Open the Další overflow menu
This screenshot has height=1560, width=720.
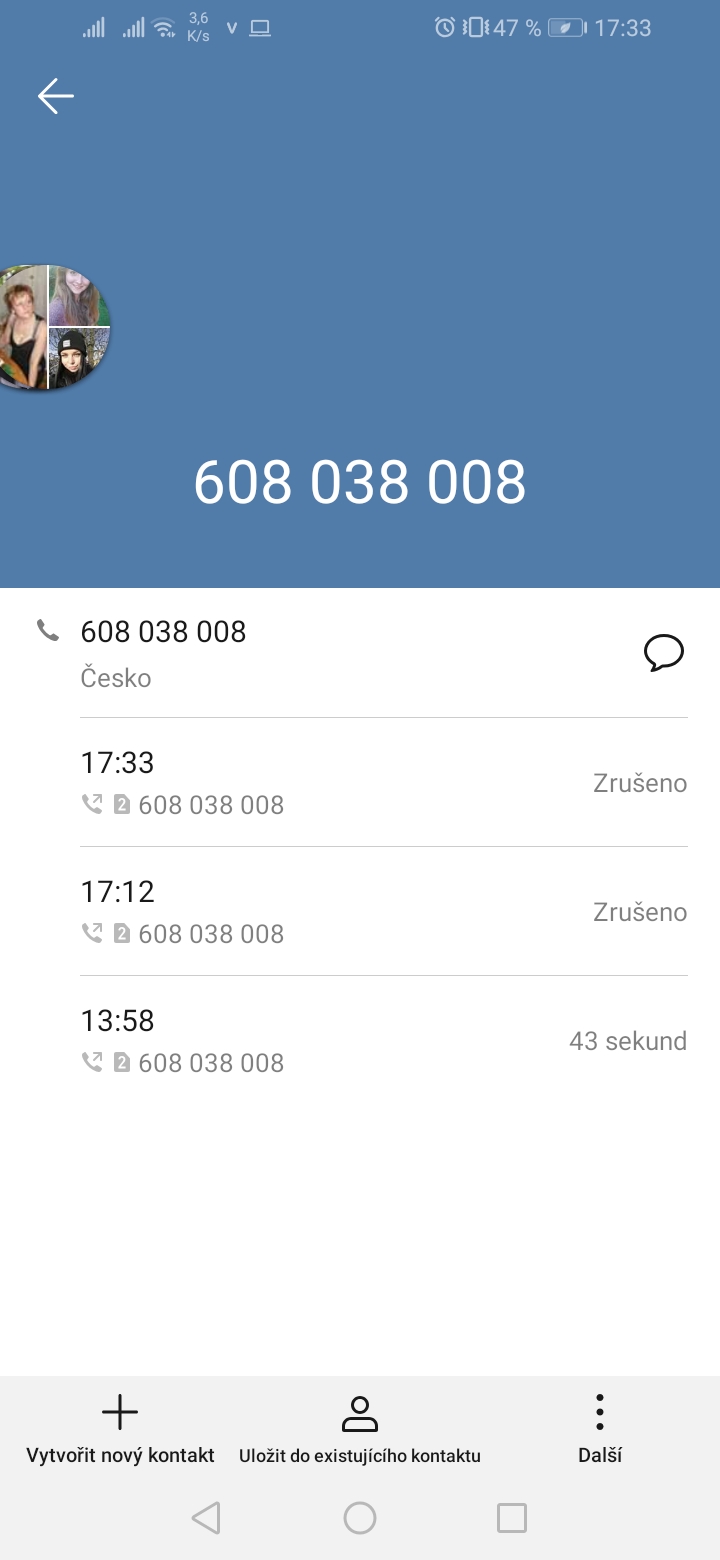[600, 1430]
